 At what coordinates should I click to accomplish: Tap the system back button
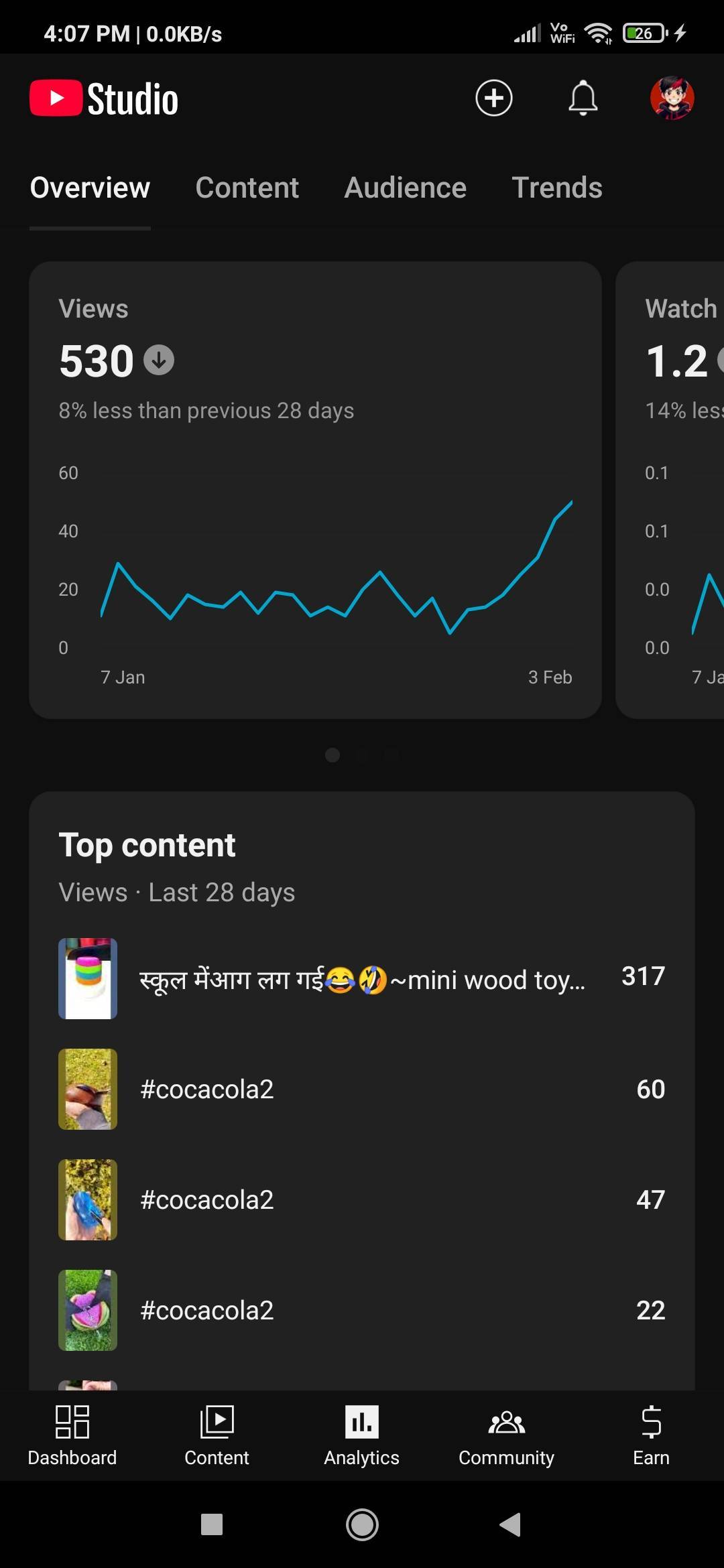click(x=511, y=1524)
